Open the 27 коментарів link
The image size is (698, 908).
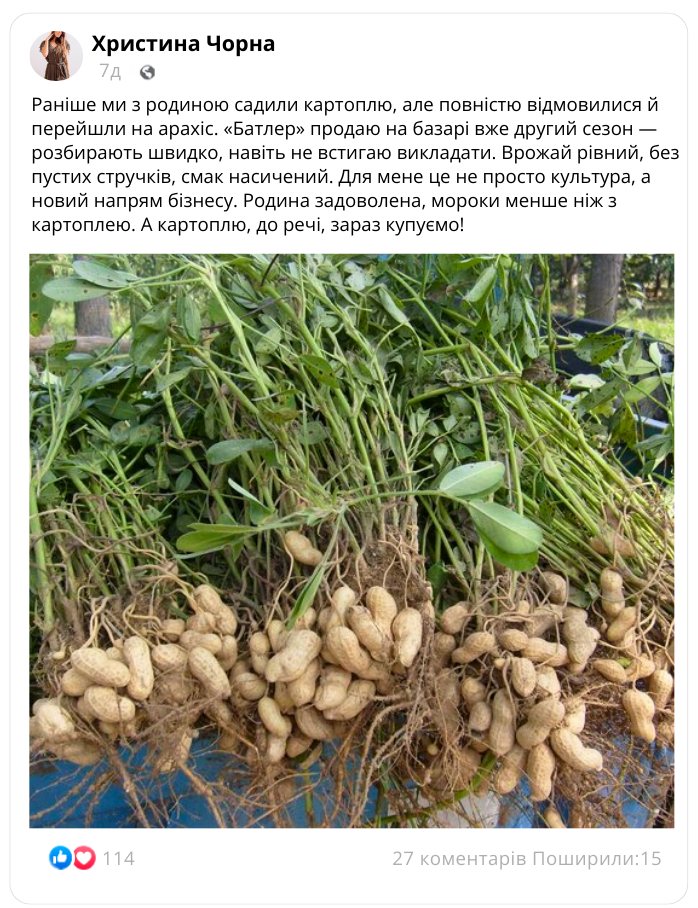[458, 858]
